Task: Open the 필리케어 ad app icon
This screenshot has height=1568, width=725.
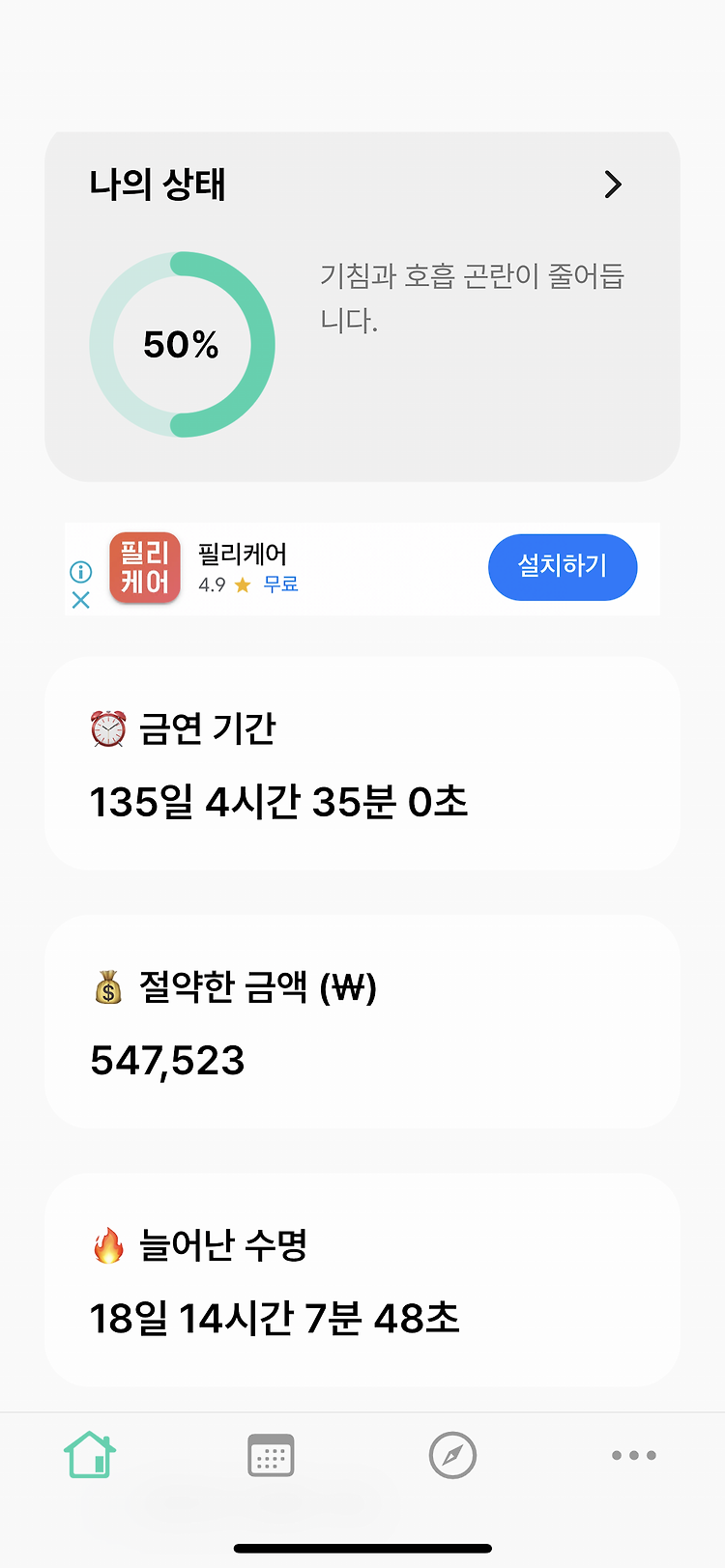Action: [x=145, y=568]
